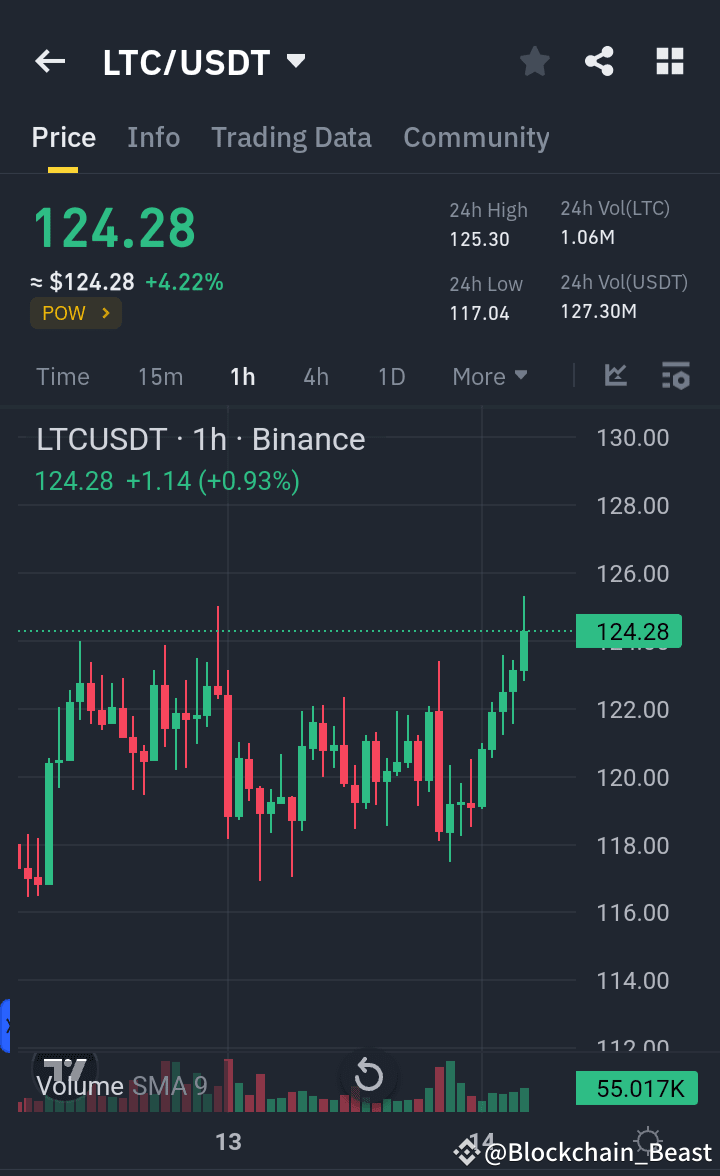The image size is (720, 1176).
Task: Go back using the arrow icon
Action: click(49, 61)
